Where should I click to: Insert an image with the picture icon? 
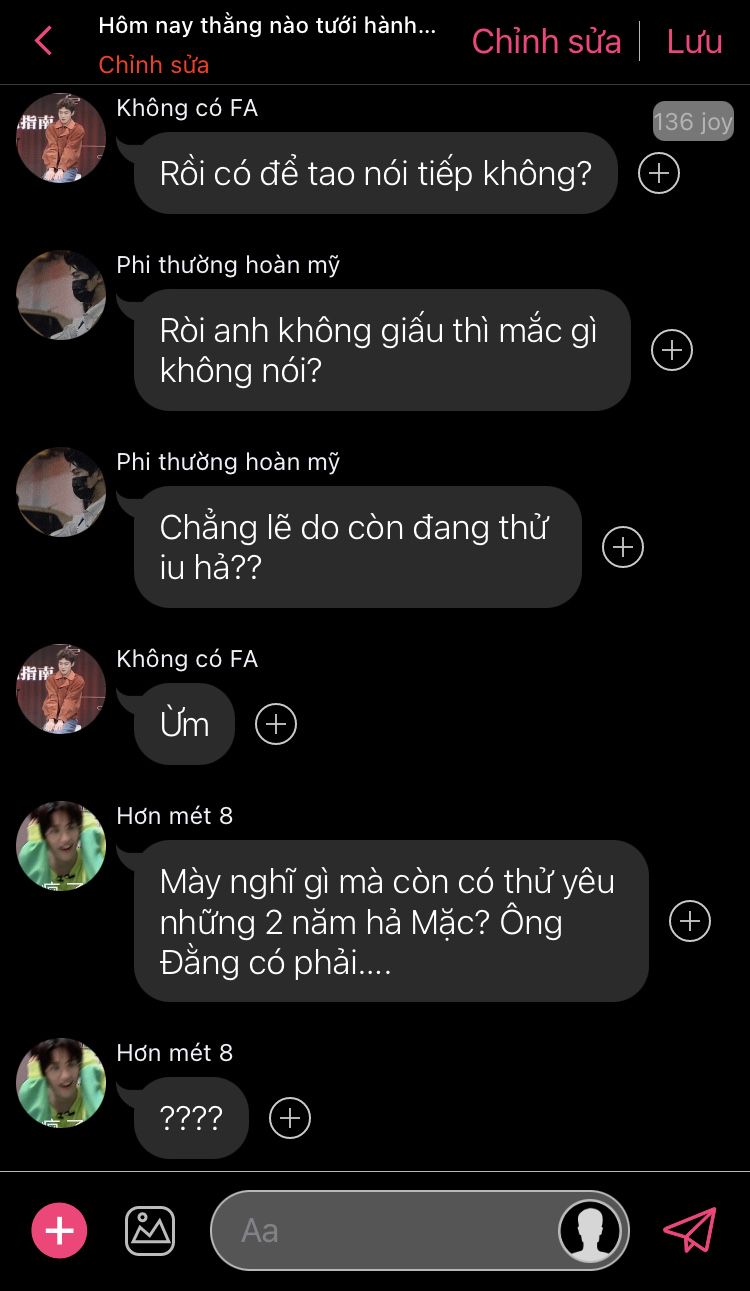point(150,1230)
